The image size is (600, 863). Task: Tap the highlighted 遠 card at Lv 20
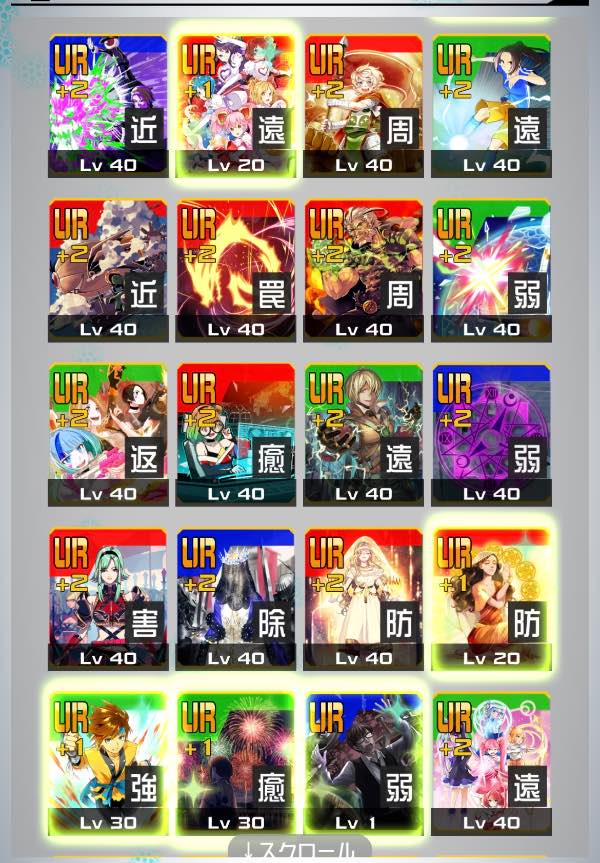(236, 106)
